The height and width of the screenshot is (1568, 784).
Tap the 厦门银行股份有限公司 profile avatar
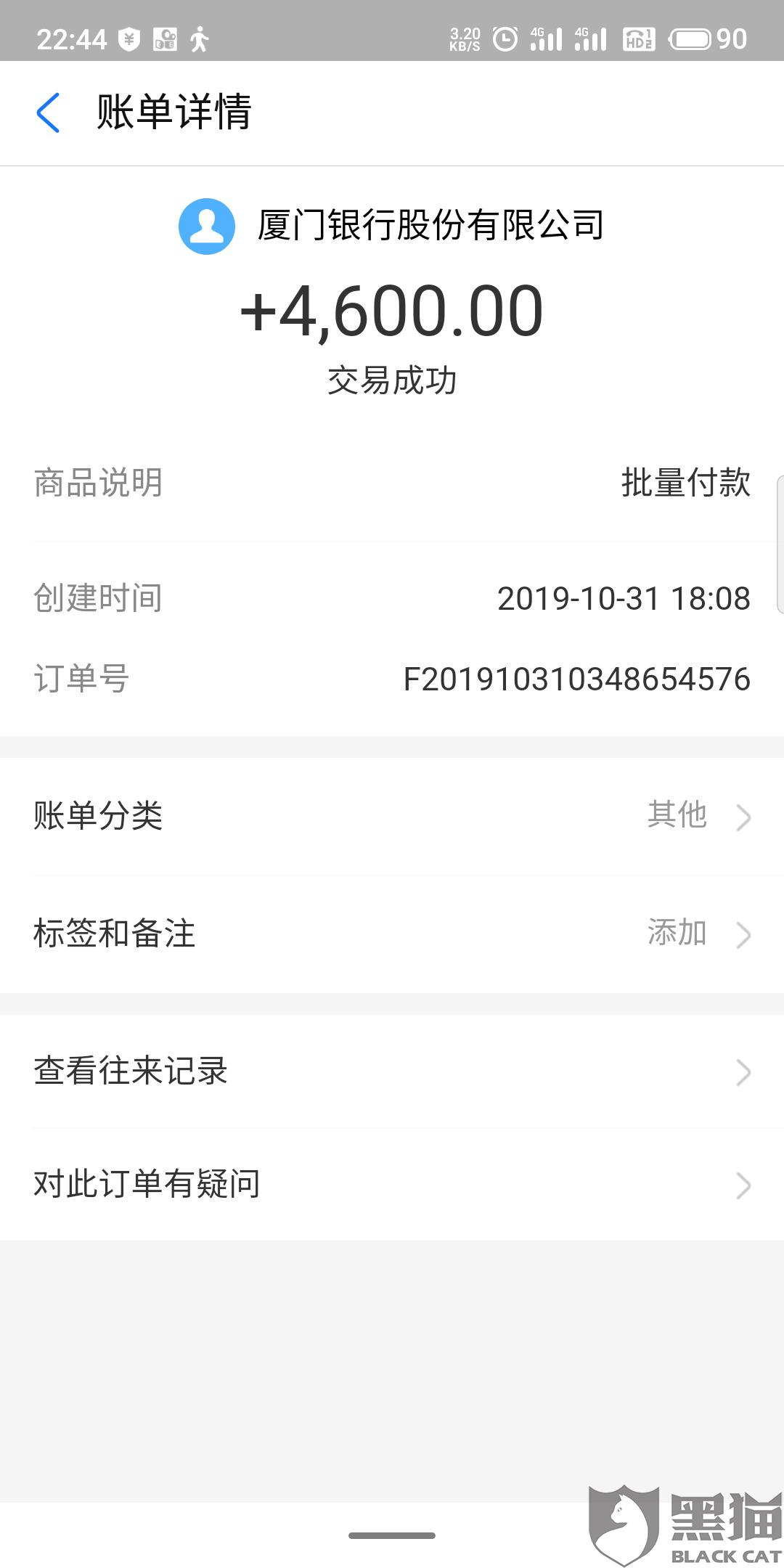[207, 226]
